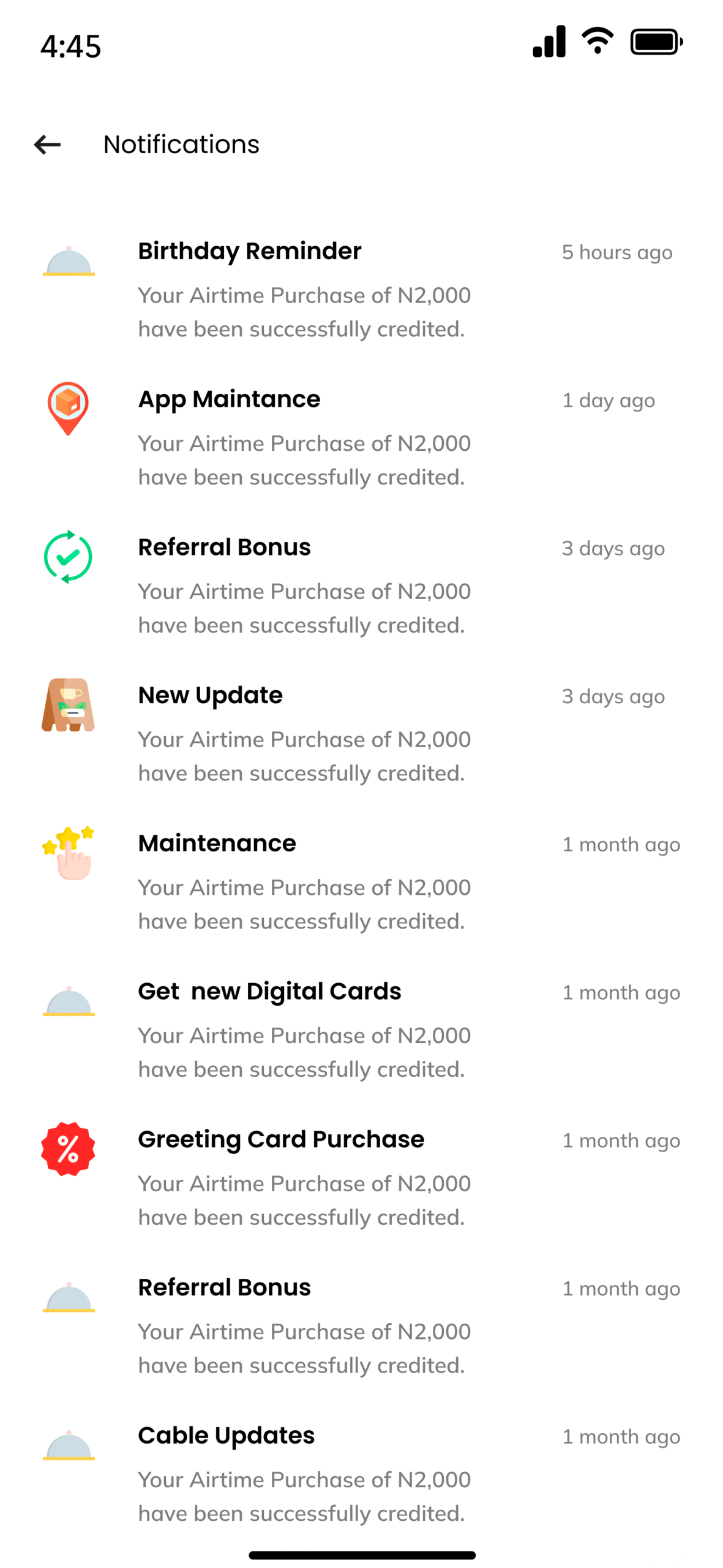Open the App Maintance notification
This screenshot has height=1568, width=723.
coord(361,437)
